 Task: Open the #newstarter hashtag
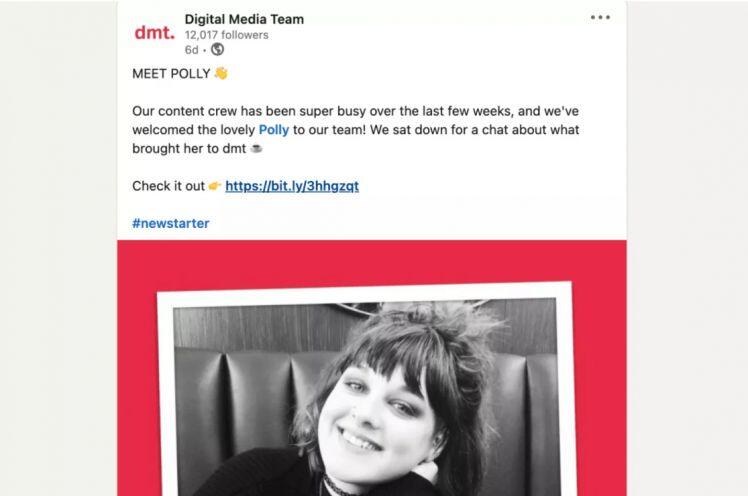click(x=171, y=223)
